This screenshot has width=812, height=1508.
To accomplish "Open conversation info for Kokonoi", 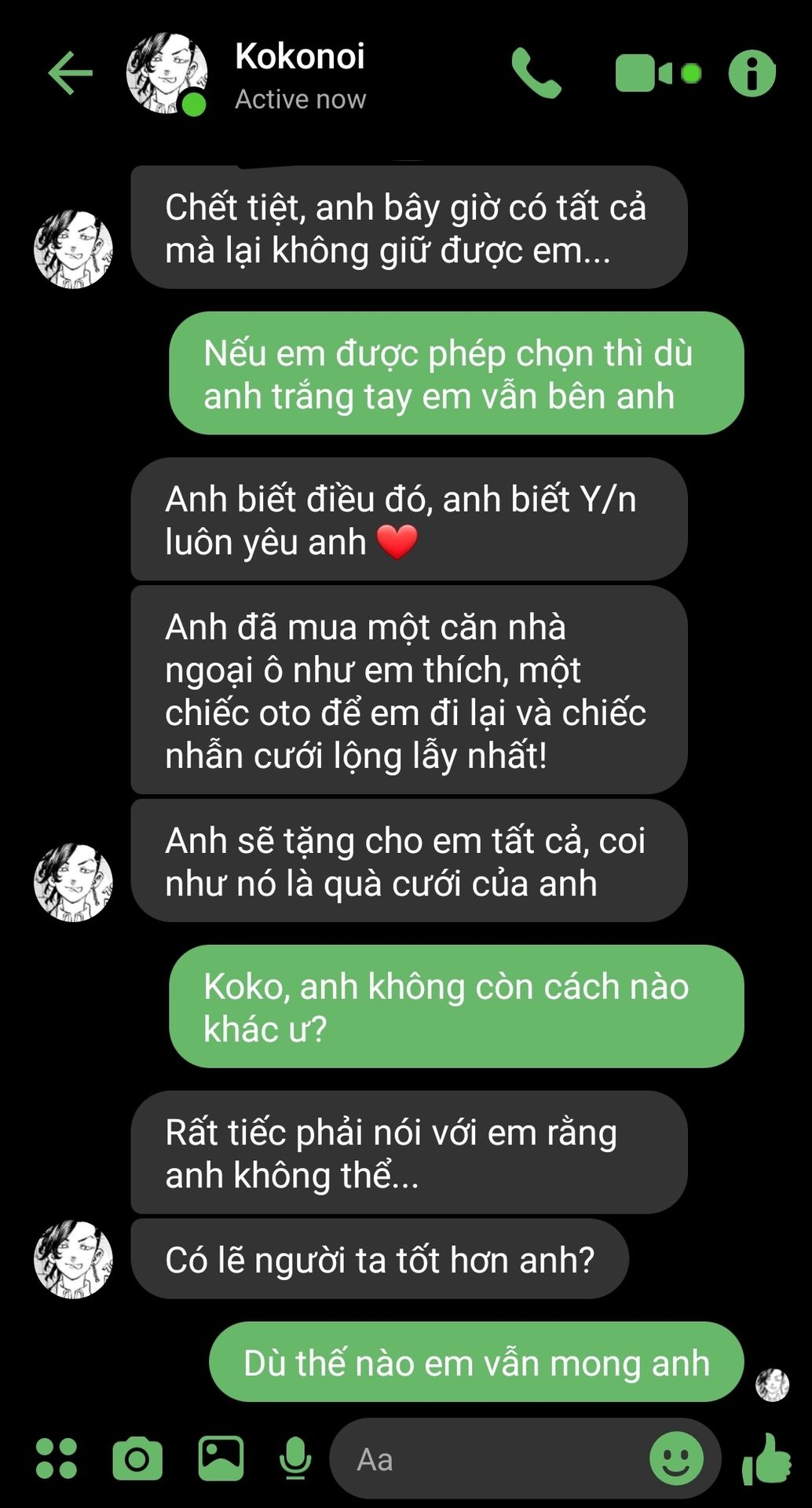I will [752, 73].
